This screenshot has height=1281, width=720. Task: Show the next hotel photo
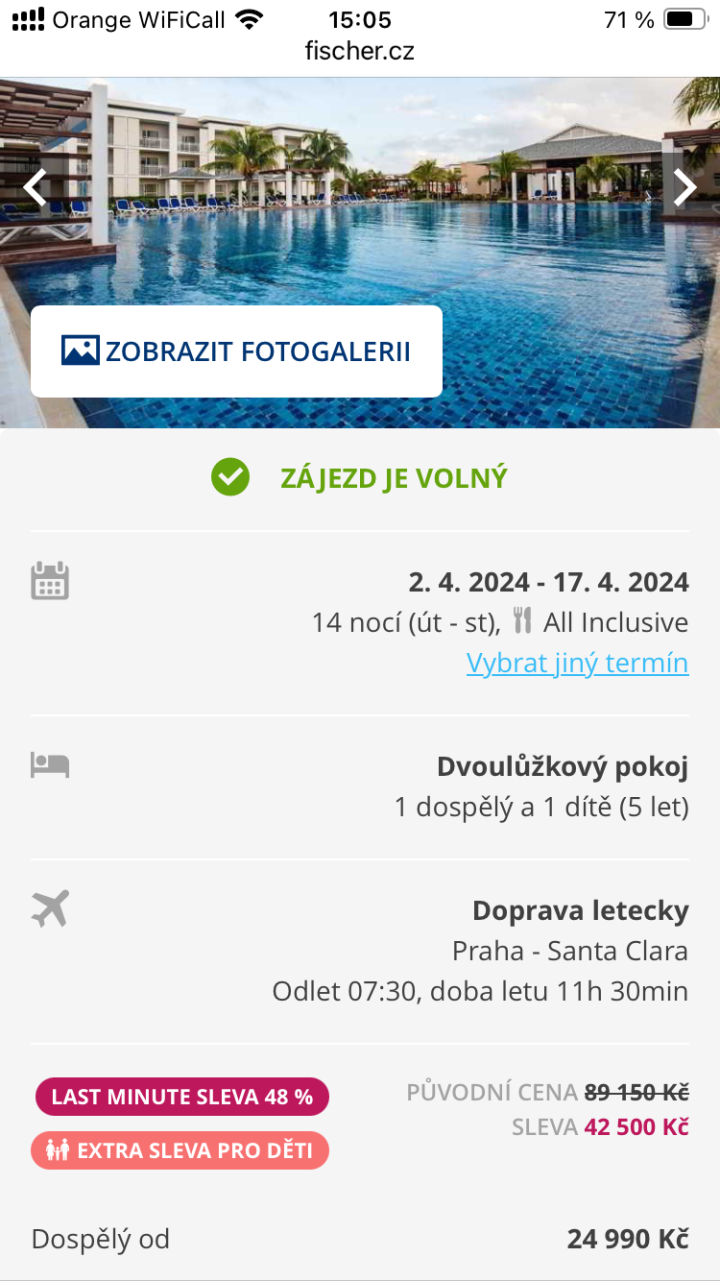684,187
